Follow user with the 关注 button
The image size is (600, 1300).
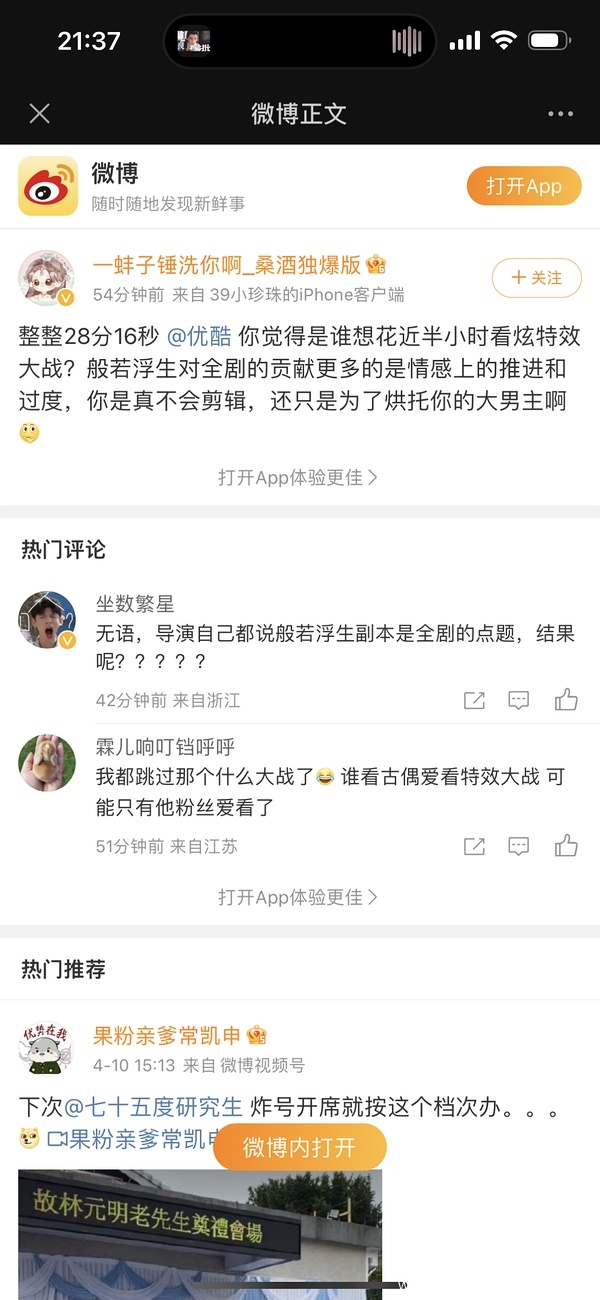(536, 277)
